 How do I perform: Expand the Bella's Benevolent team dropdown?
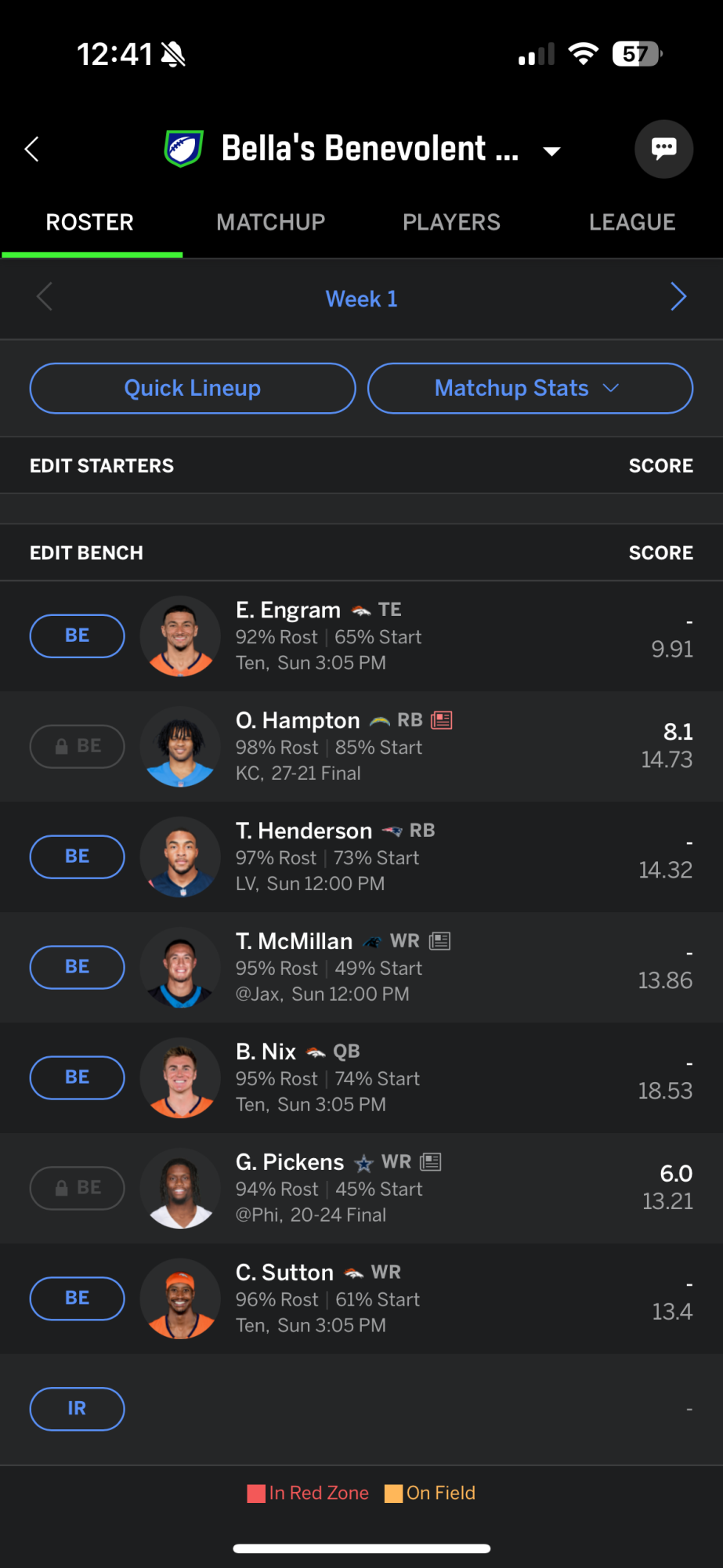(552, 150)
